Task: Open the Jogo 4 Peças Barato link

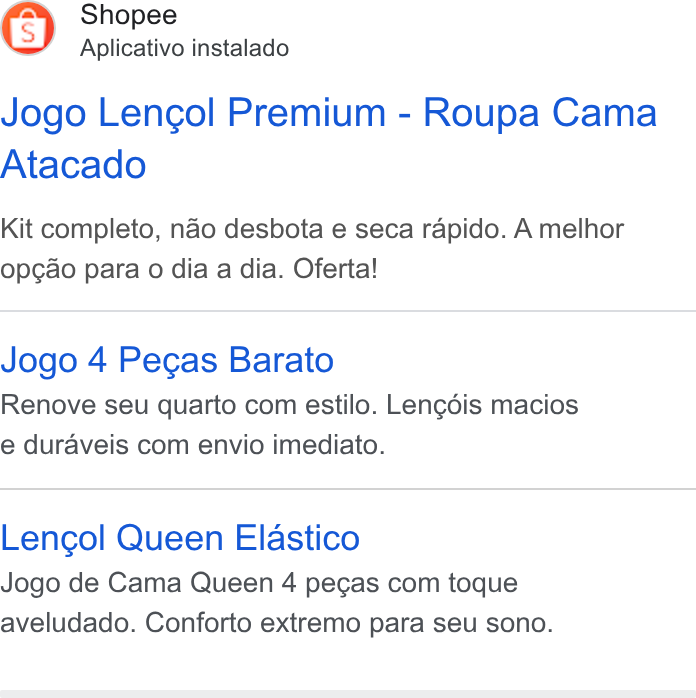Action: click(167, 360)
